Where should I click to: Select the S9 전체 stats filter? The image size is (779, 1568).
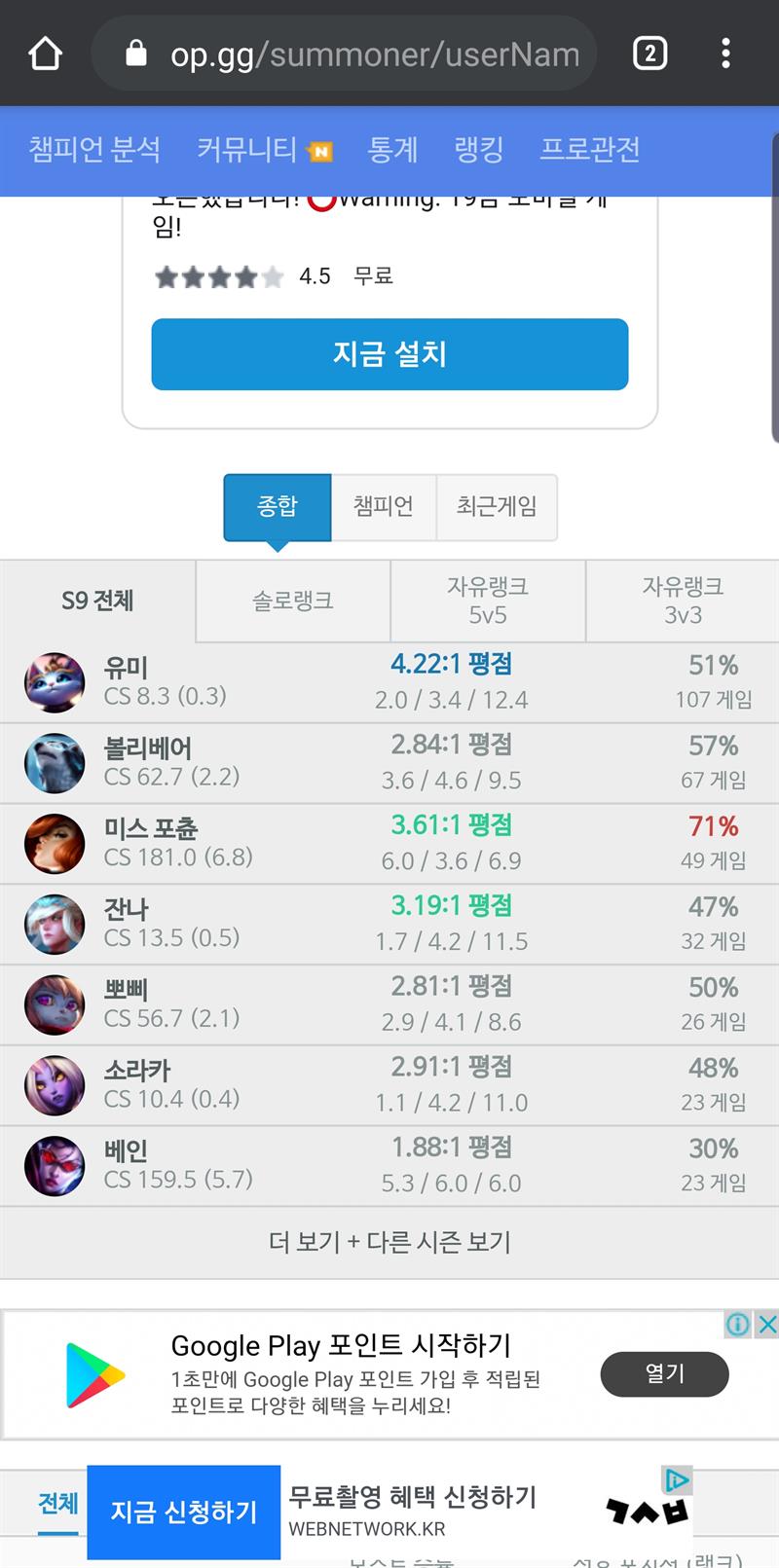click(x=97, y=601)
